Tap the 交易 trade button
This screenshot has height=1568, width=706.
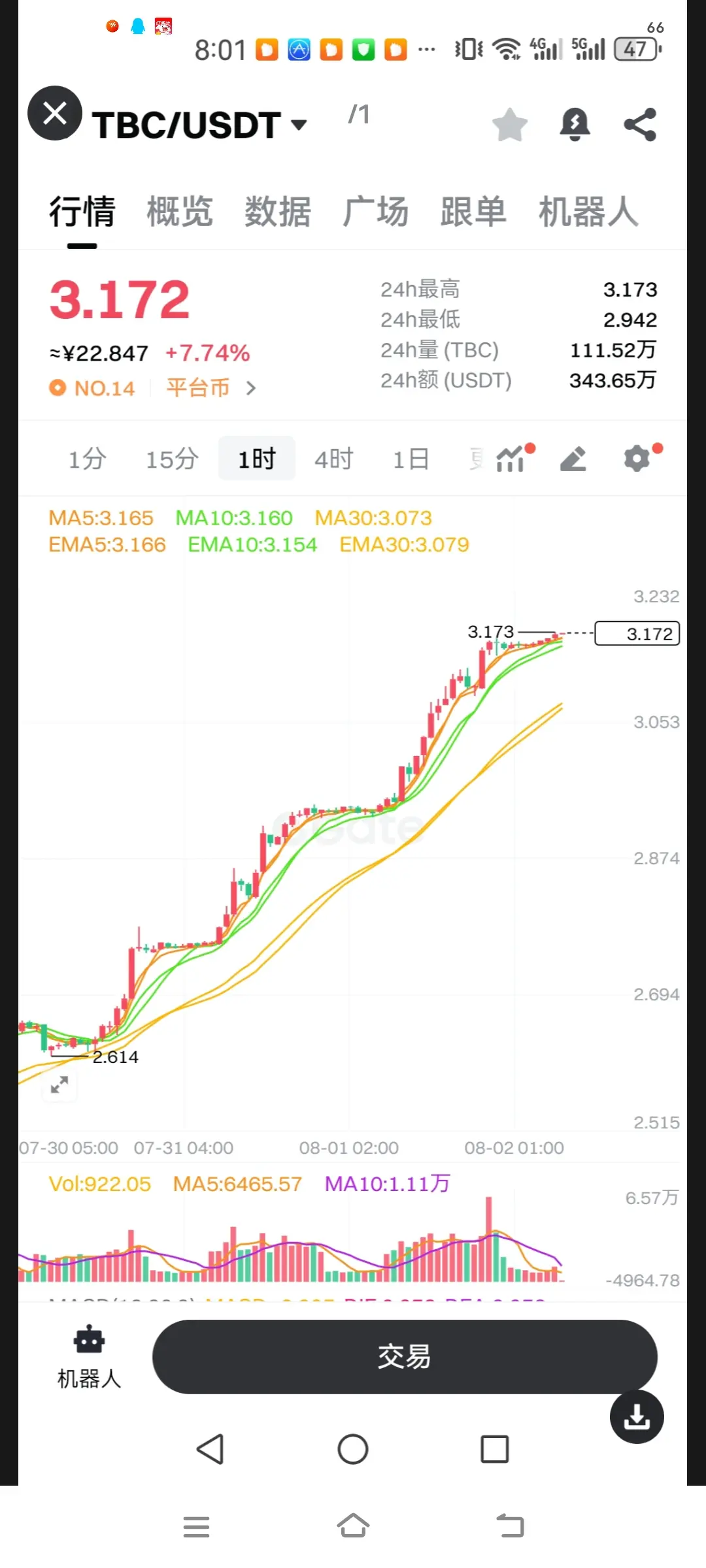coord(404,1357)
